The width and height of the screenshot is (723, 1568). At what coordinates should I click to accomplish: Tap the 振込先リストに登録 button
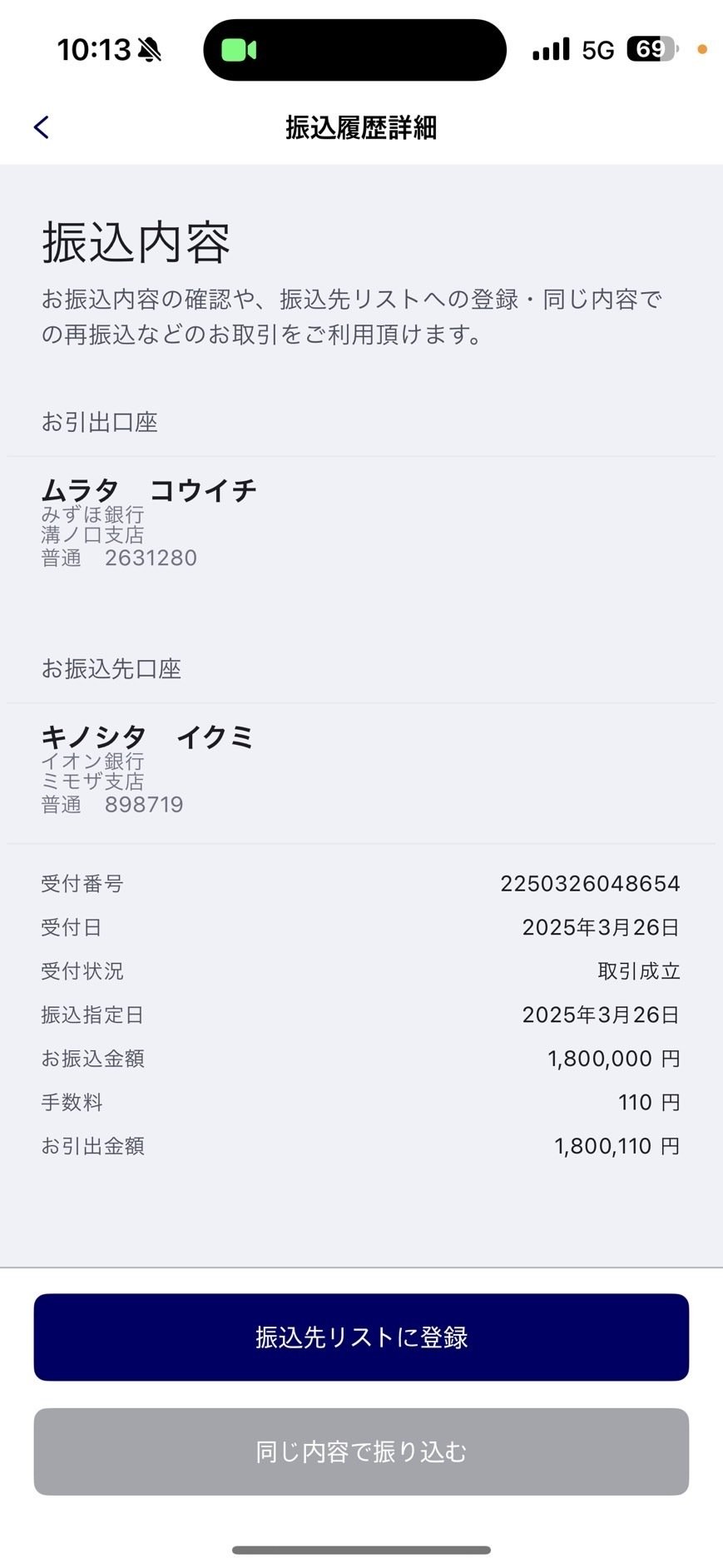361,1337
